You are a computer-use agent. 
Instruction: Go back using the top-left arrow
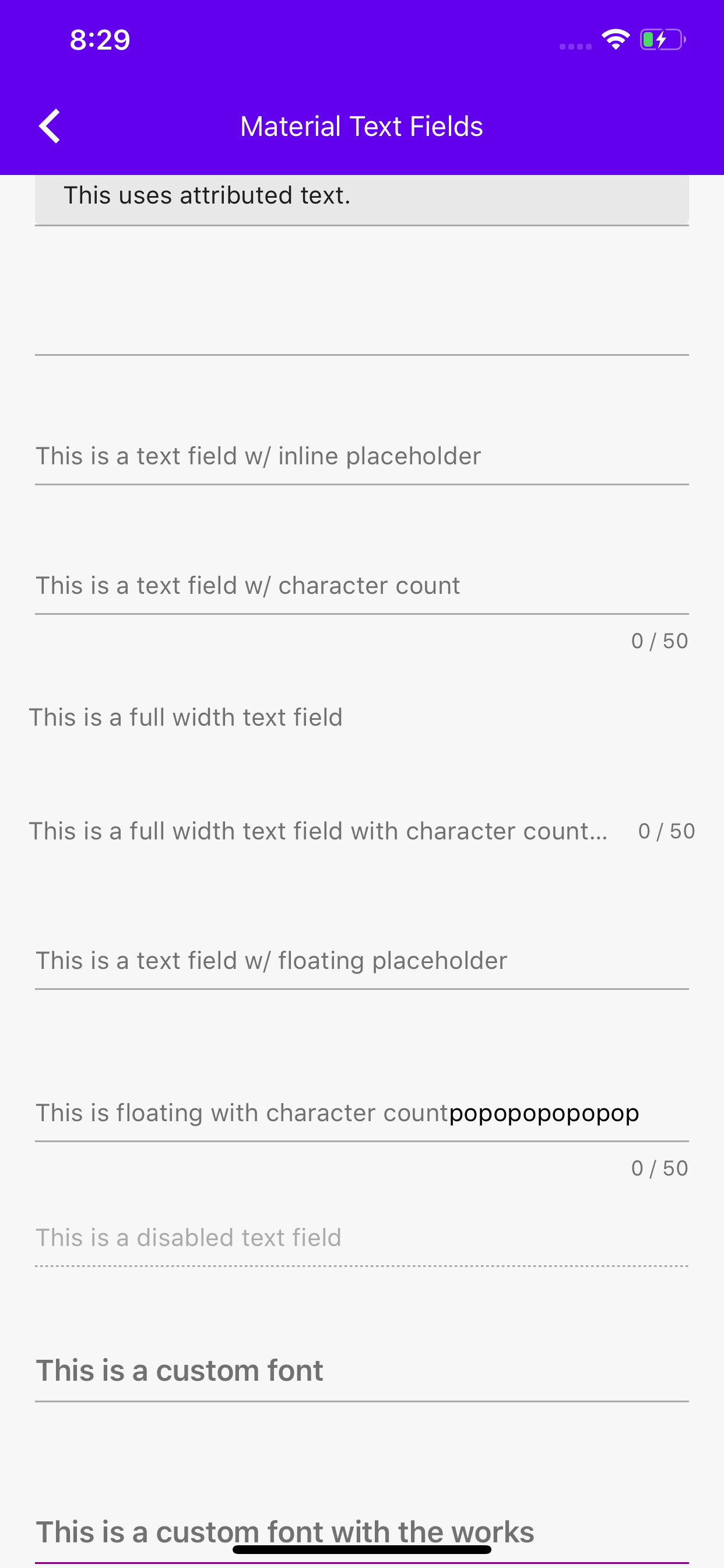point(50,126)
